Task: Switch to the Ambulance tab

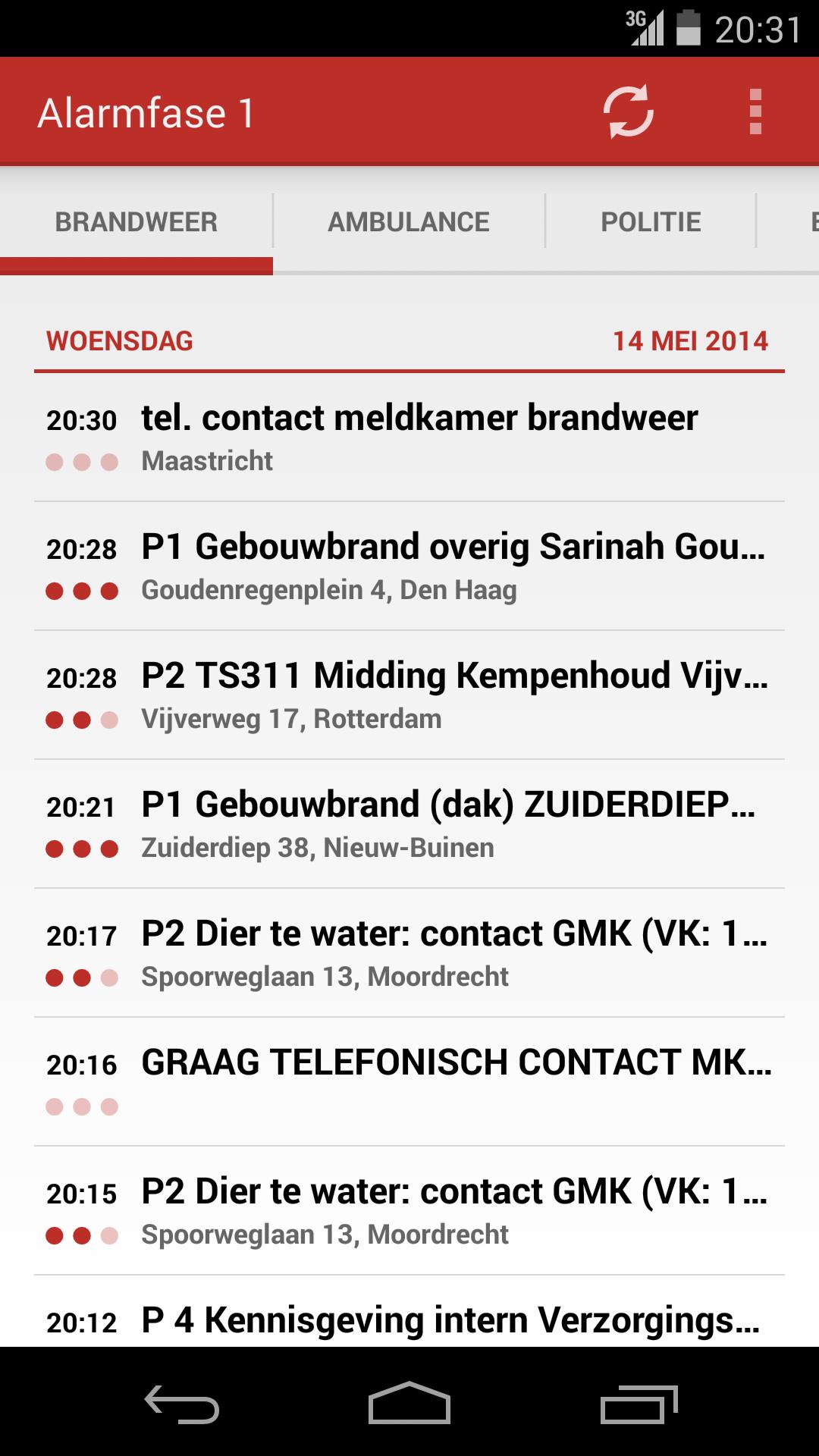Action: point(409,222)
